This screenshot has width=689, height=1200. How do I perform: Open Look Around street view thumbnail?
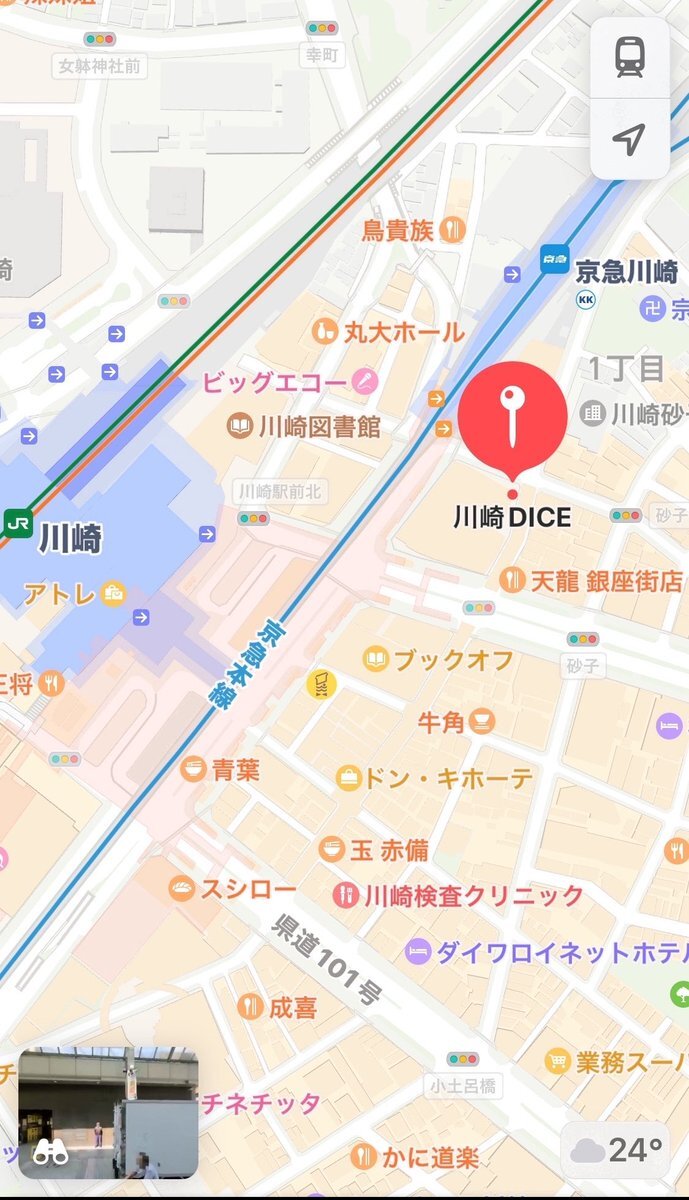click(108, 1112)
